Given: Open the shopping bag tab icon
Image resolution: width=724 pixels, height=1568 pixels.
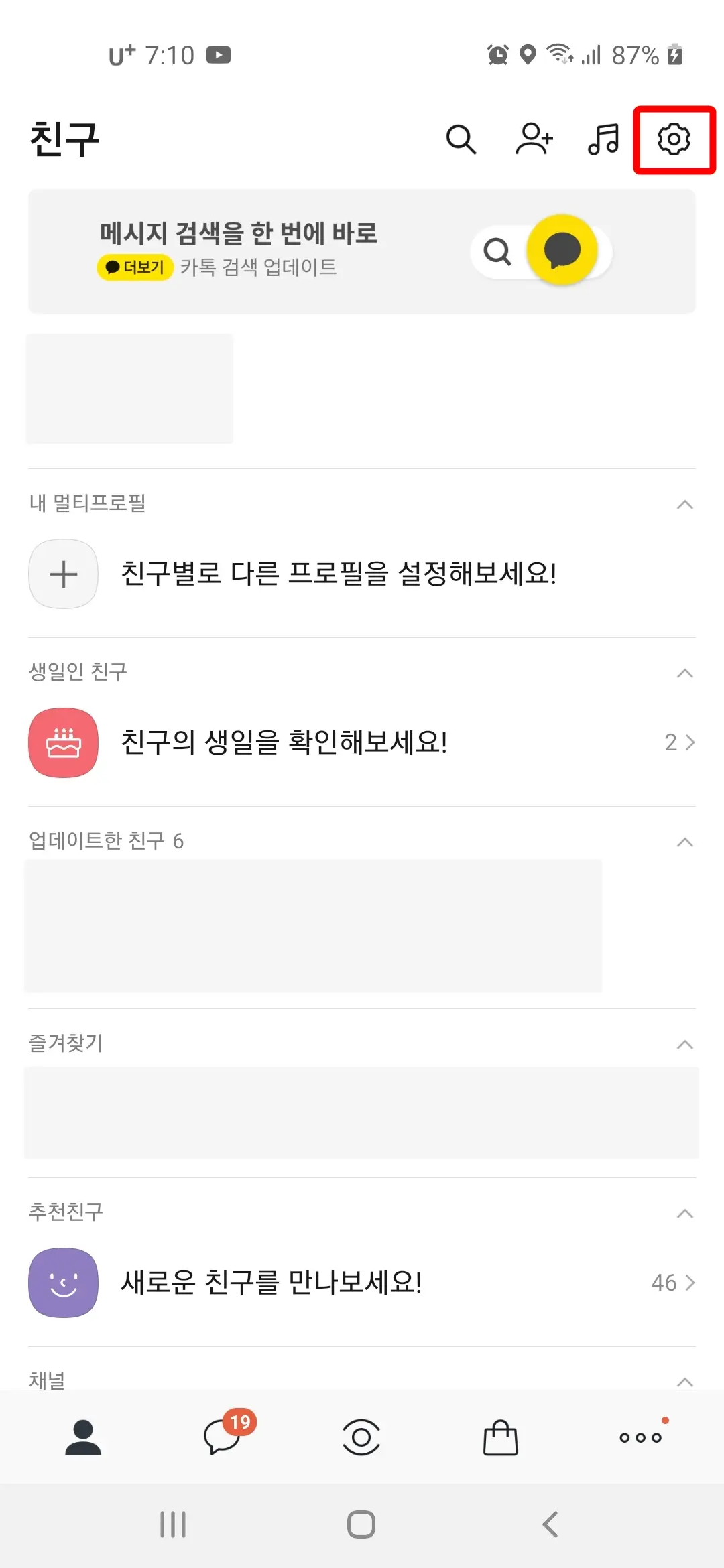Looking at the screenshot, I should coord(499,1437).
